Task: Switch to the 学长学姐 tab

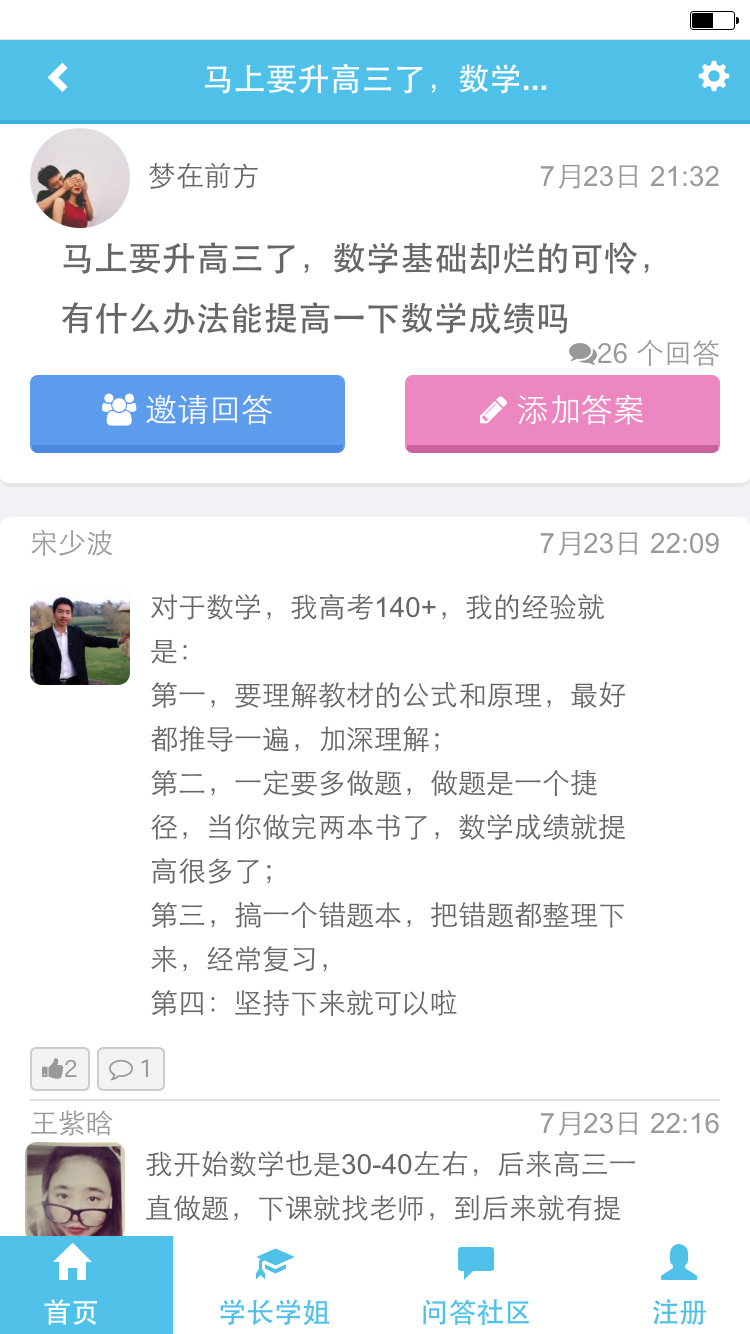Action: (274, 1285)
